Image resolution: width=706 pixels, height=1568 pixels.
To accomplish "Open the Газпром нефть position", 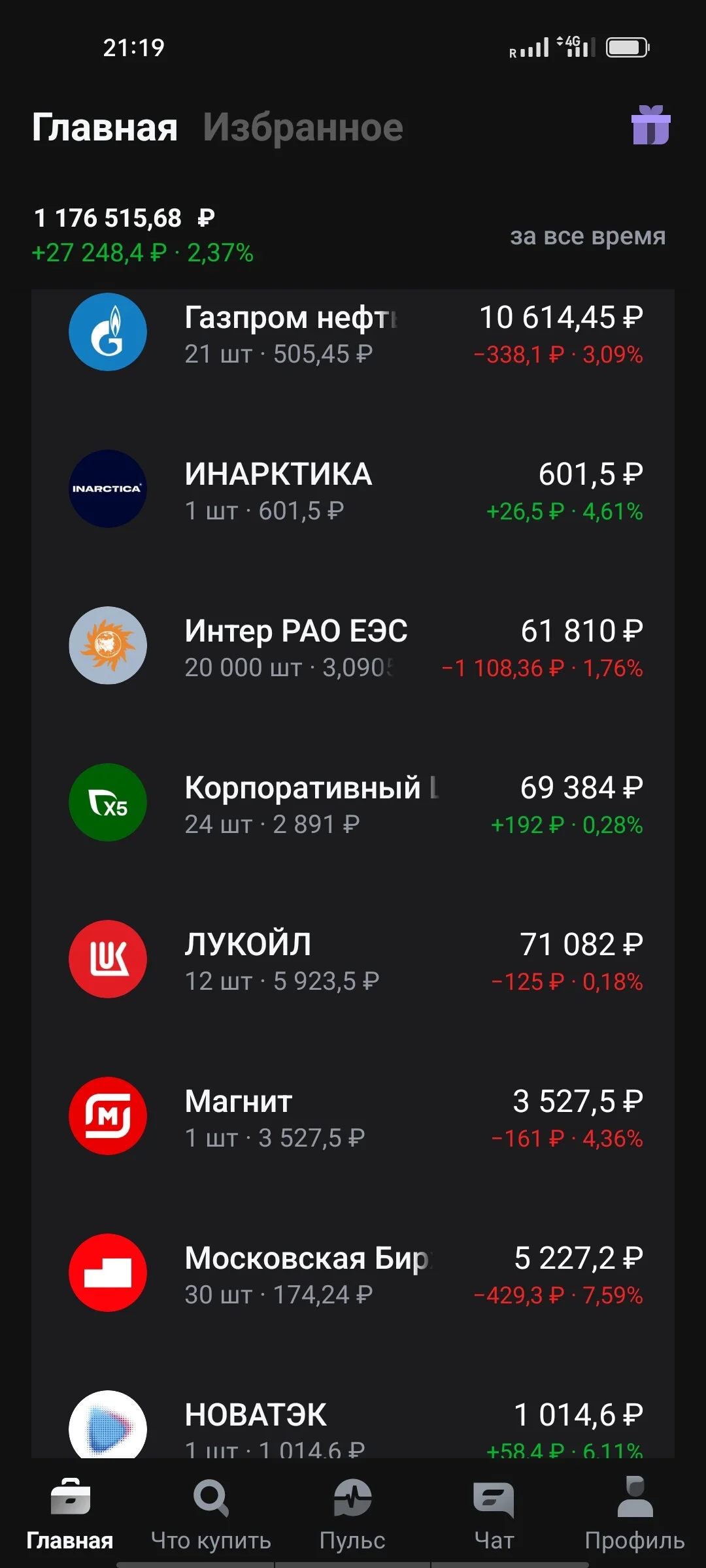I will [353, 333].
